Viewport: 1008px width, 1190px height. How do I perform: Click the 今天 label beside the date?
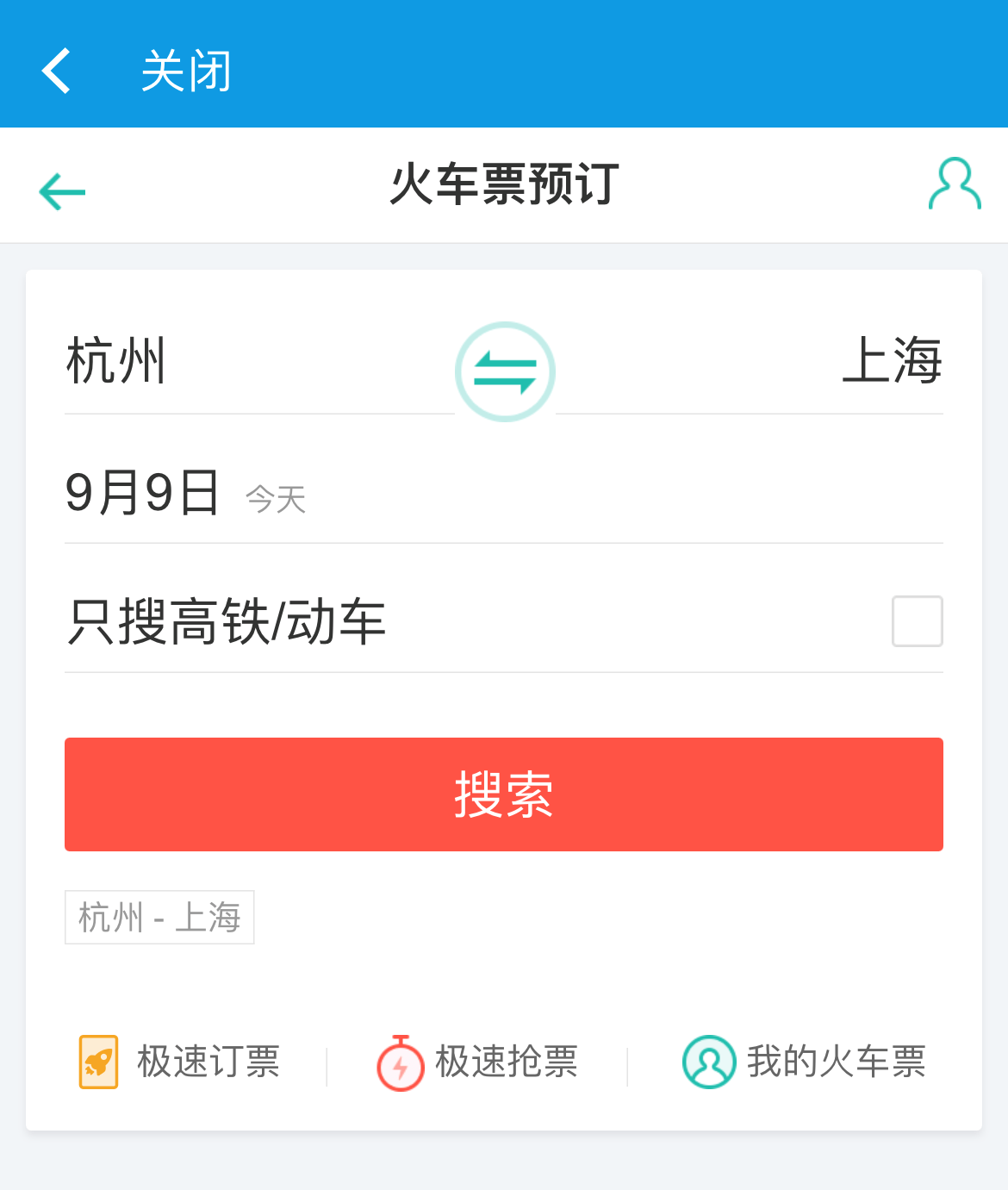click(x=275, y=500)
